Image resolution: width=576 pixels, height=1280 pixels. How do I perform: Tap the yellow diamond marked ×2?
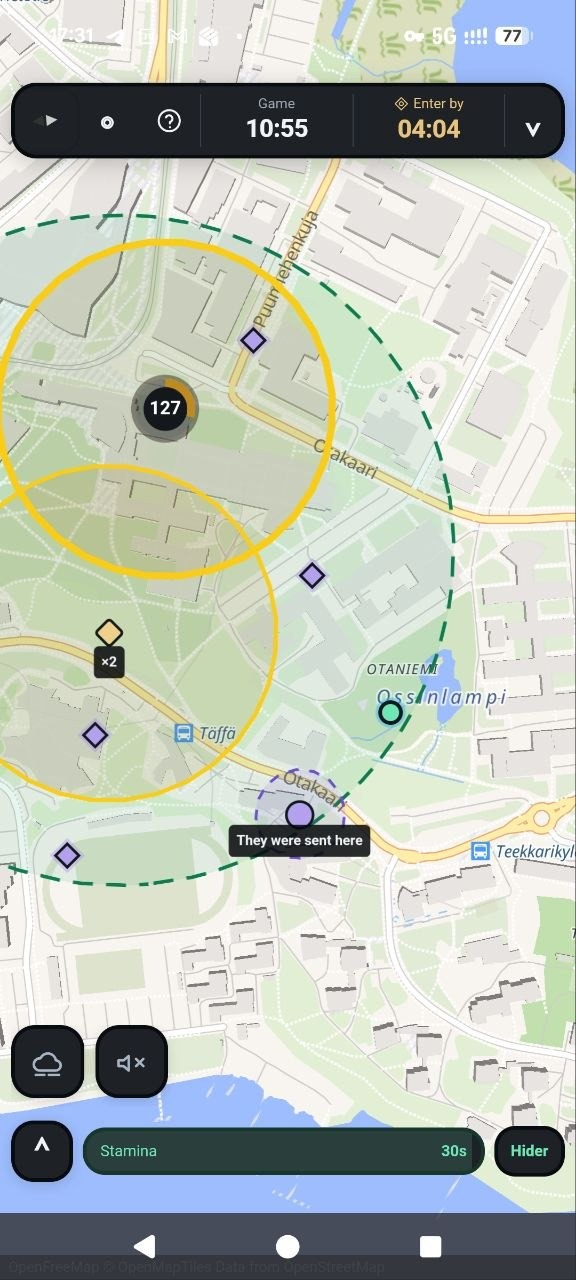point(109,633)
